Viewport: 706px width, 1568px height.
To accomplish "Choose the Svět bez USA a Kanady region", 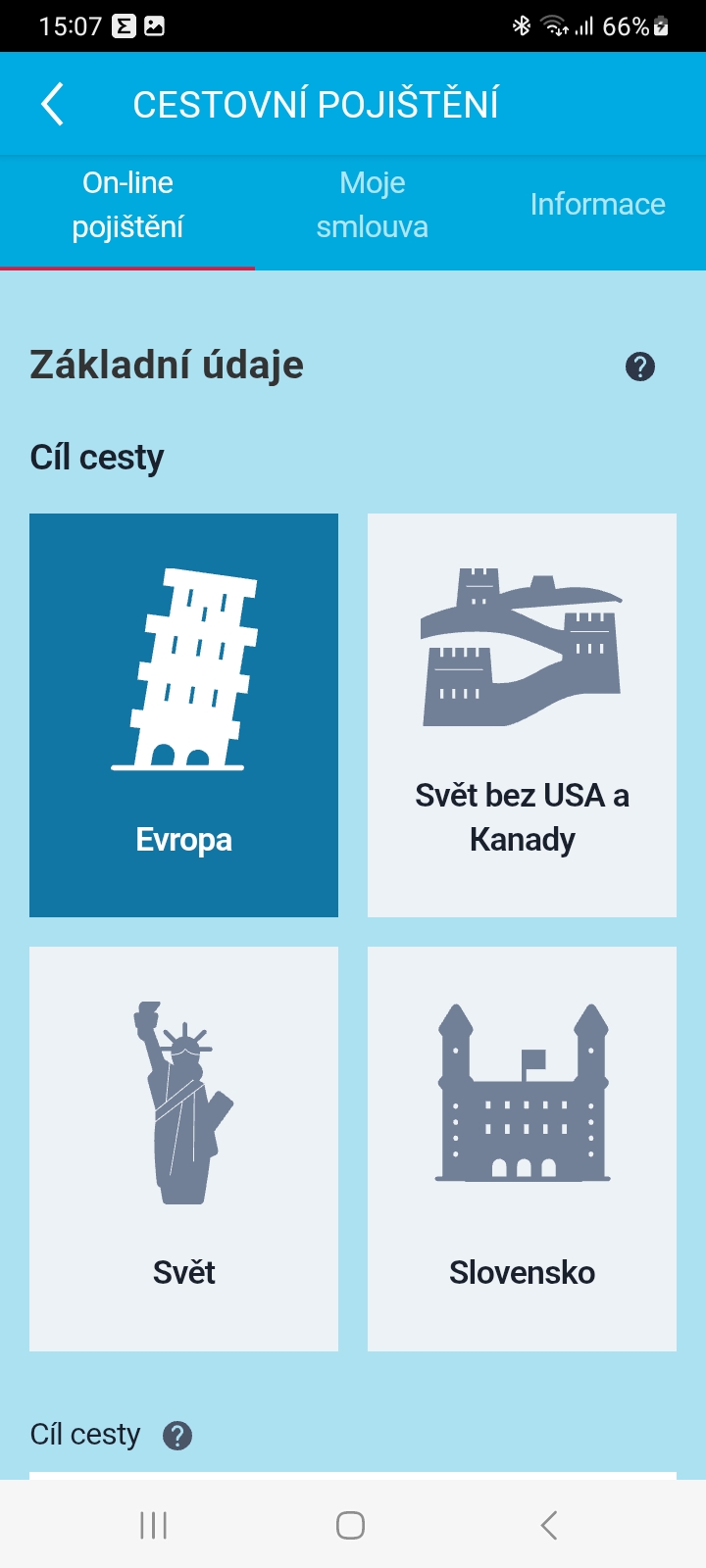I will [521, 714].
